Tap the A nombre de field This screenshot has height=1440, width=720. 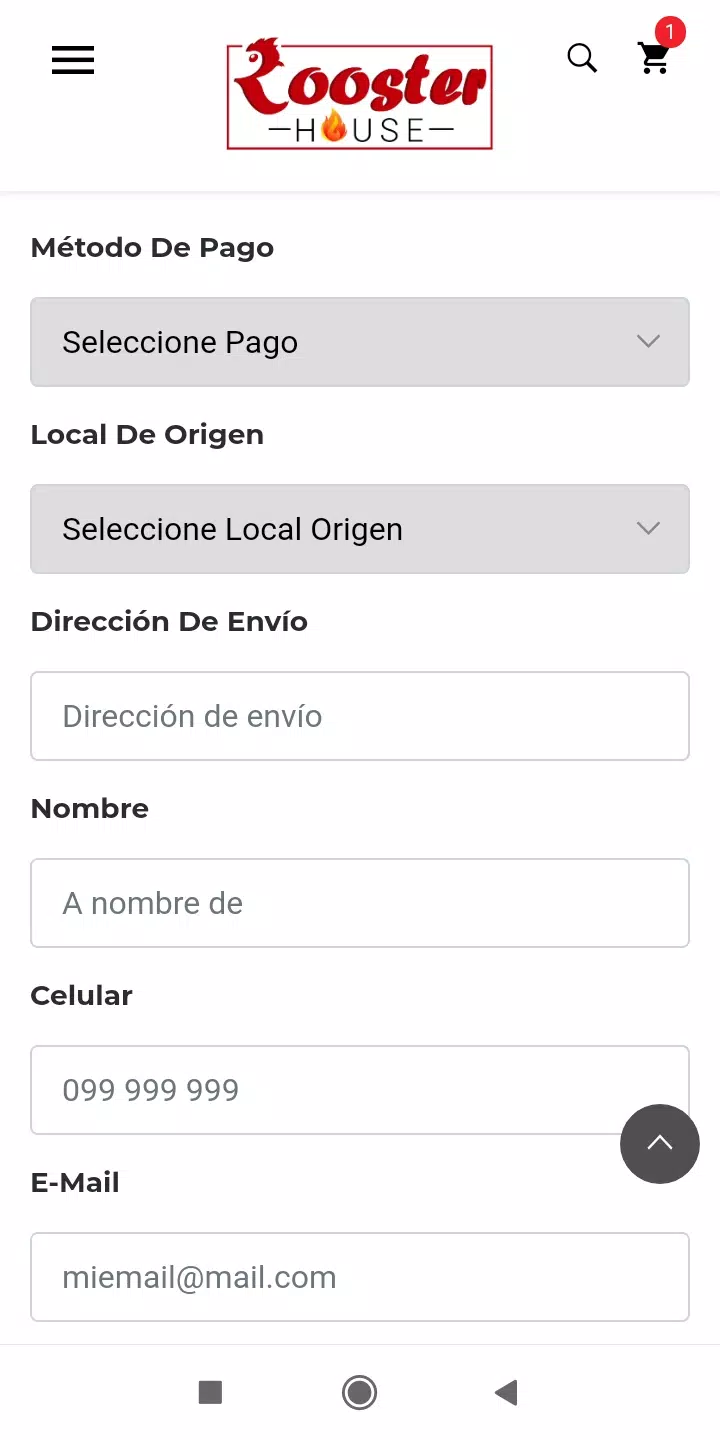click(360, 903)
